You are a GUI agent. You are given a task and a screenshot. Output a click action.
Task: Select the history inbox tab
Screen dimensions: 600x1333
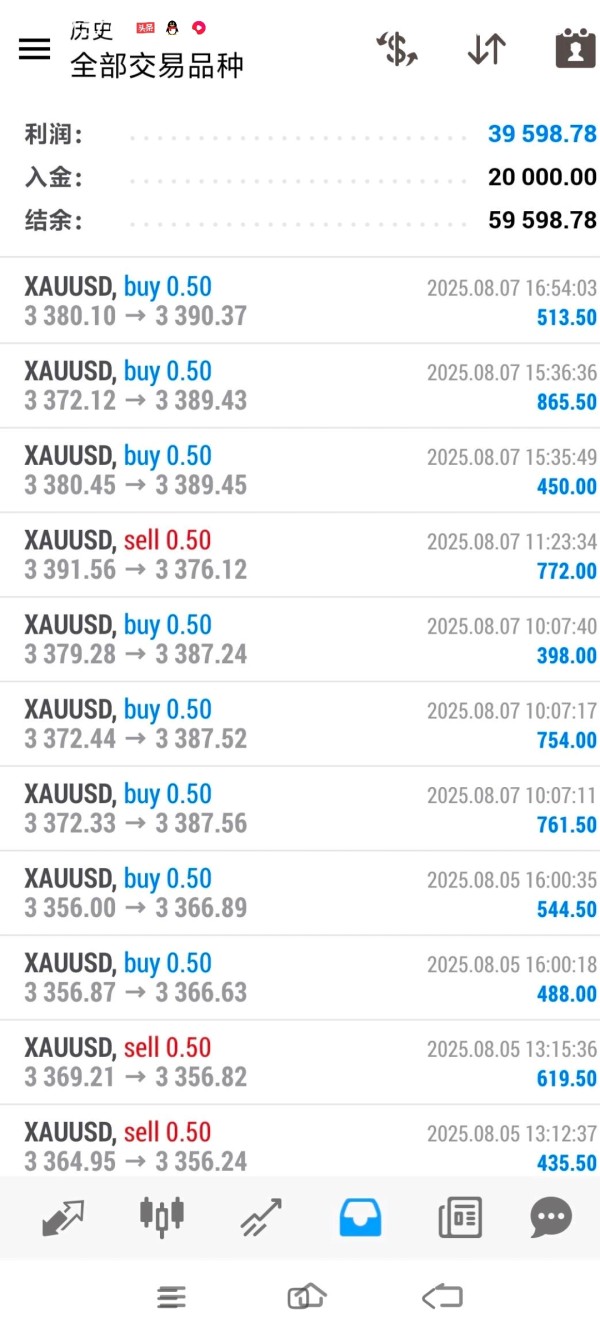360,1216
